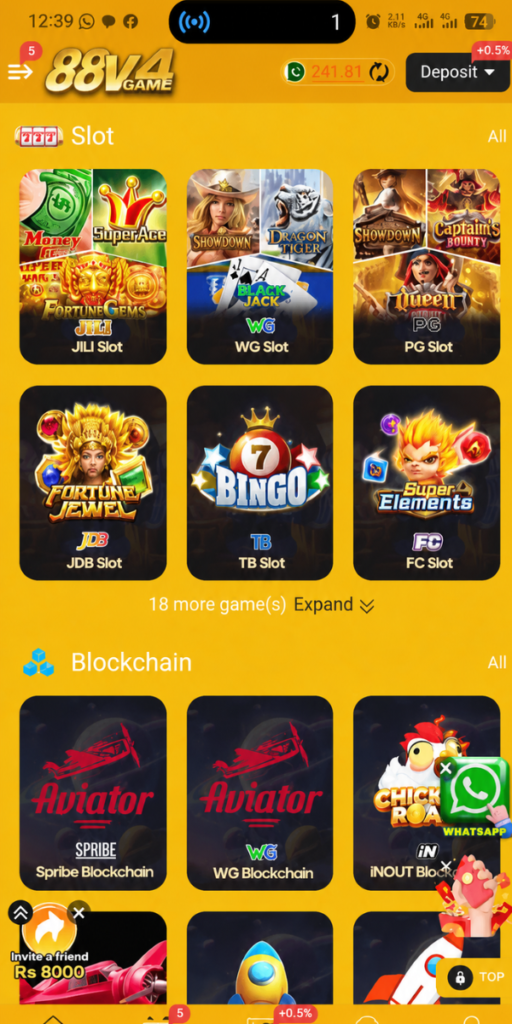
Task: Open the side menu drawer button
Action: coord(20,72)
